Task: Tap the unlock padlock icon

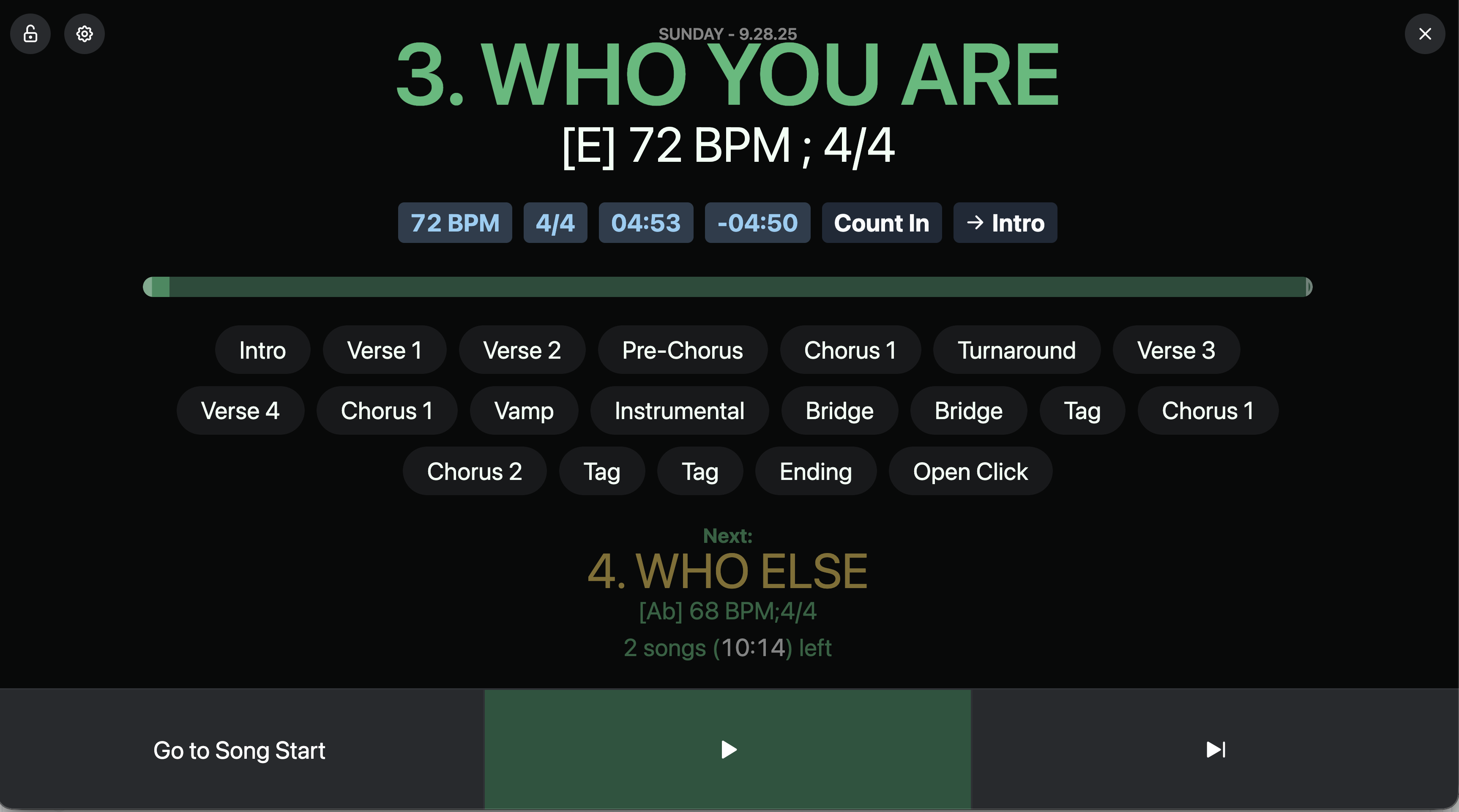Action: coord(30,34)
